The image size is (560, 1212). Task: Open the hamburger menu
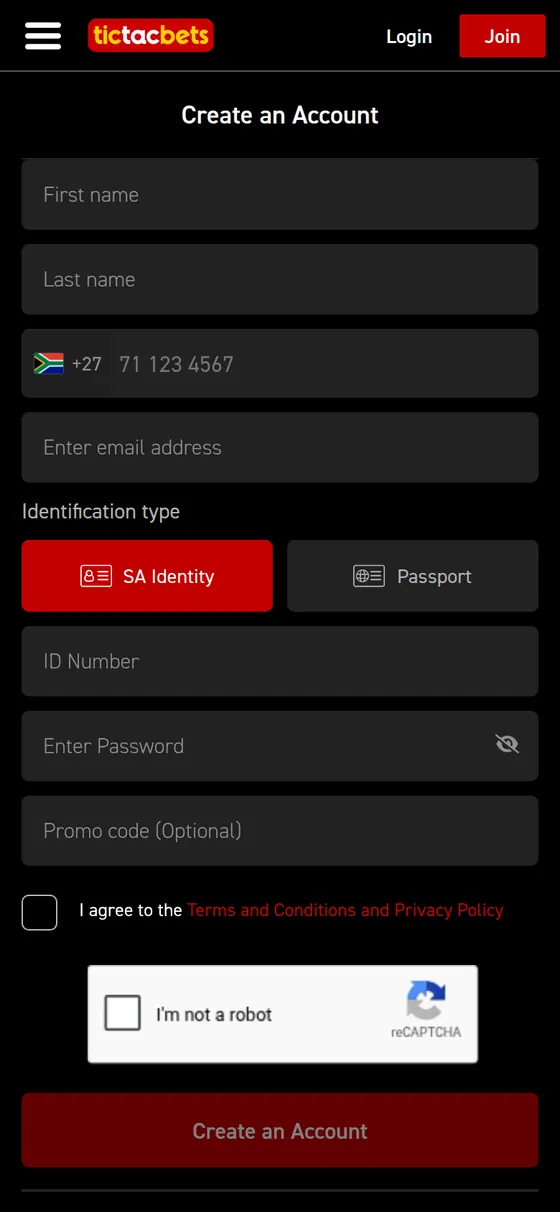43,36
